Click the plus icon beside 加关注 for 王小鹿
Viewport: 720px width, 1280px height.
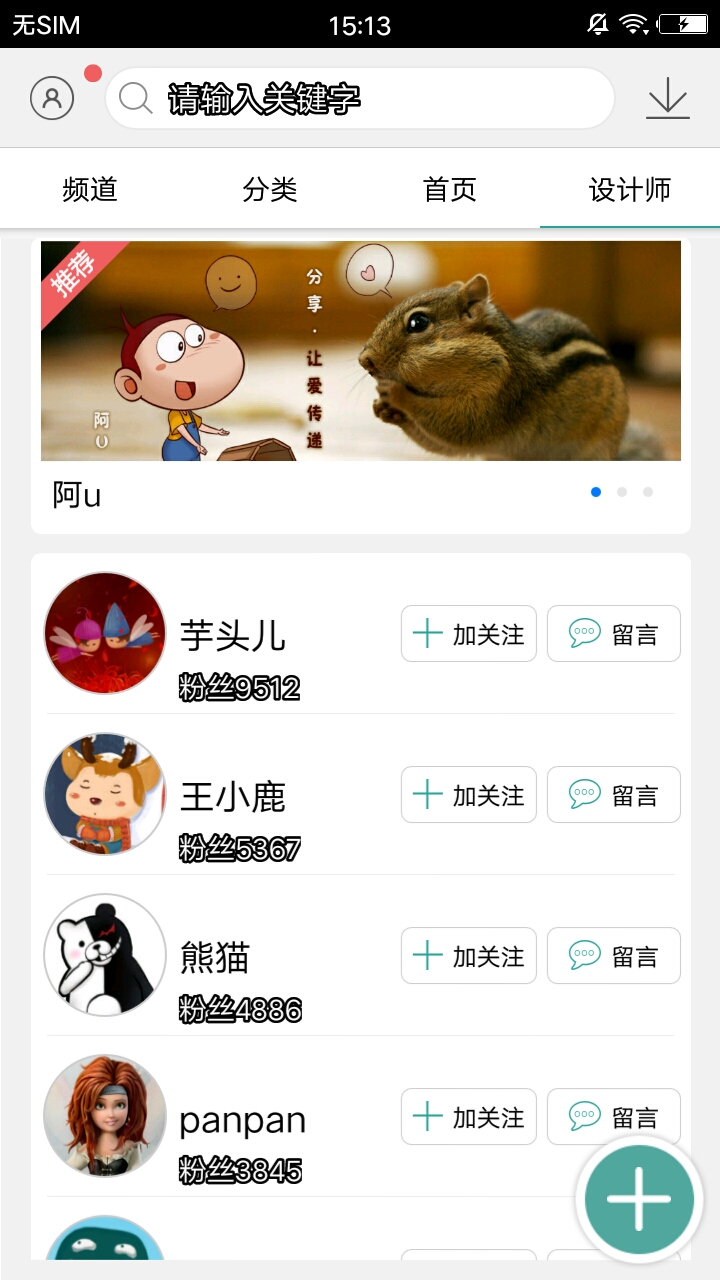[x=428, y=794]
